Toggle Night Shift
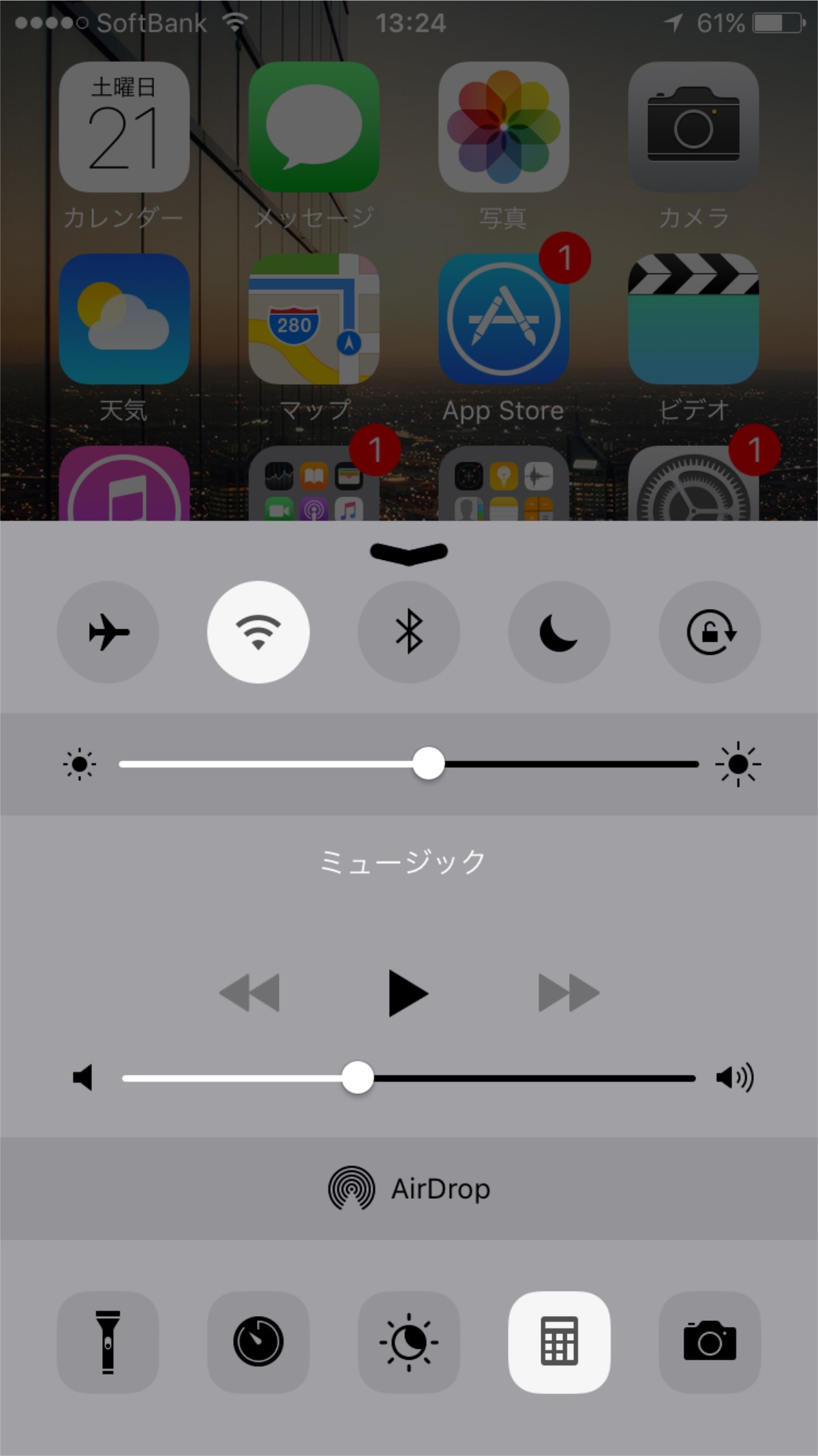 [409, 1342]
